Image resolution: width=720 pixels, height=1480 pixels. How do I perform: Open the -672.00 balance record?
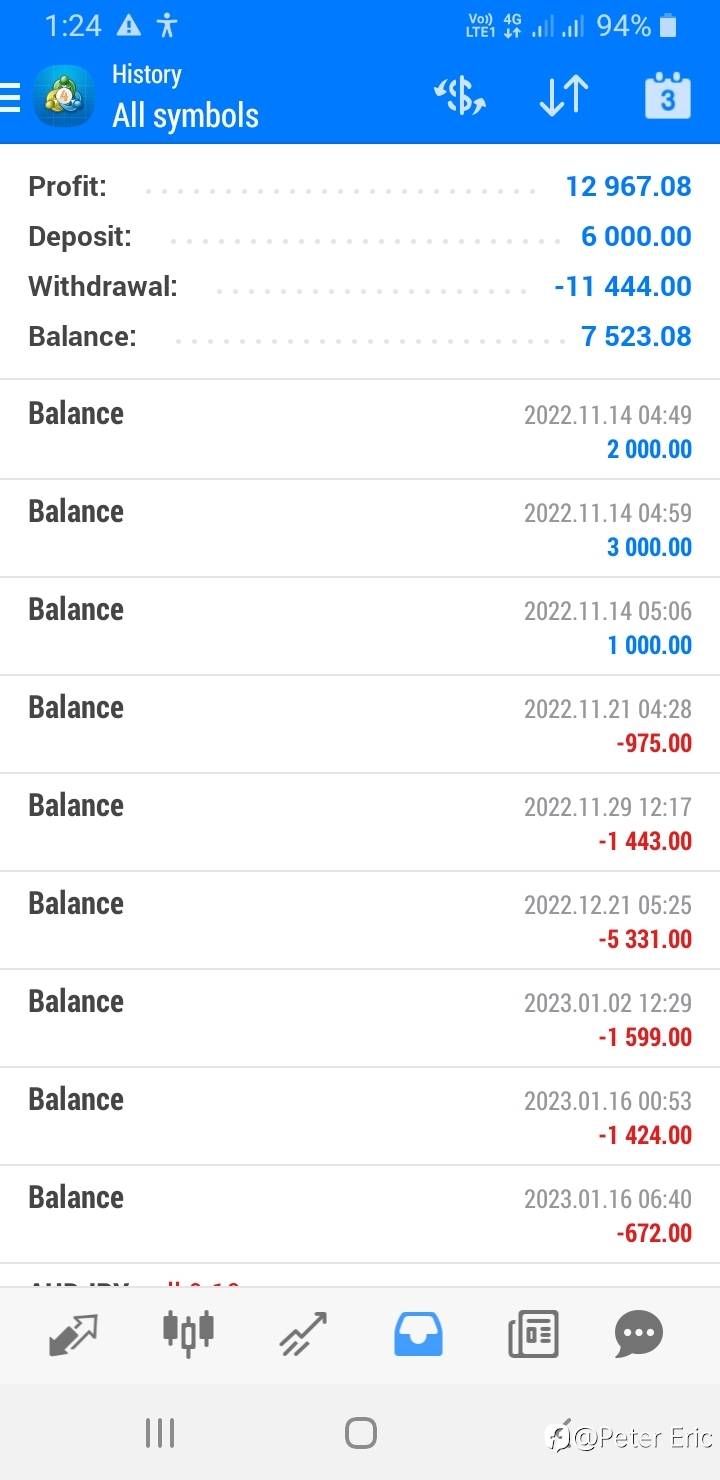[x=360, y=1214]
